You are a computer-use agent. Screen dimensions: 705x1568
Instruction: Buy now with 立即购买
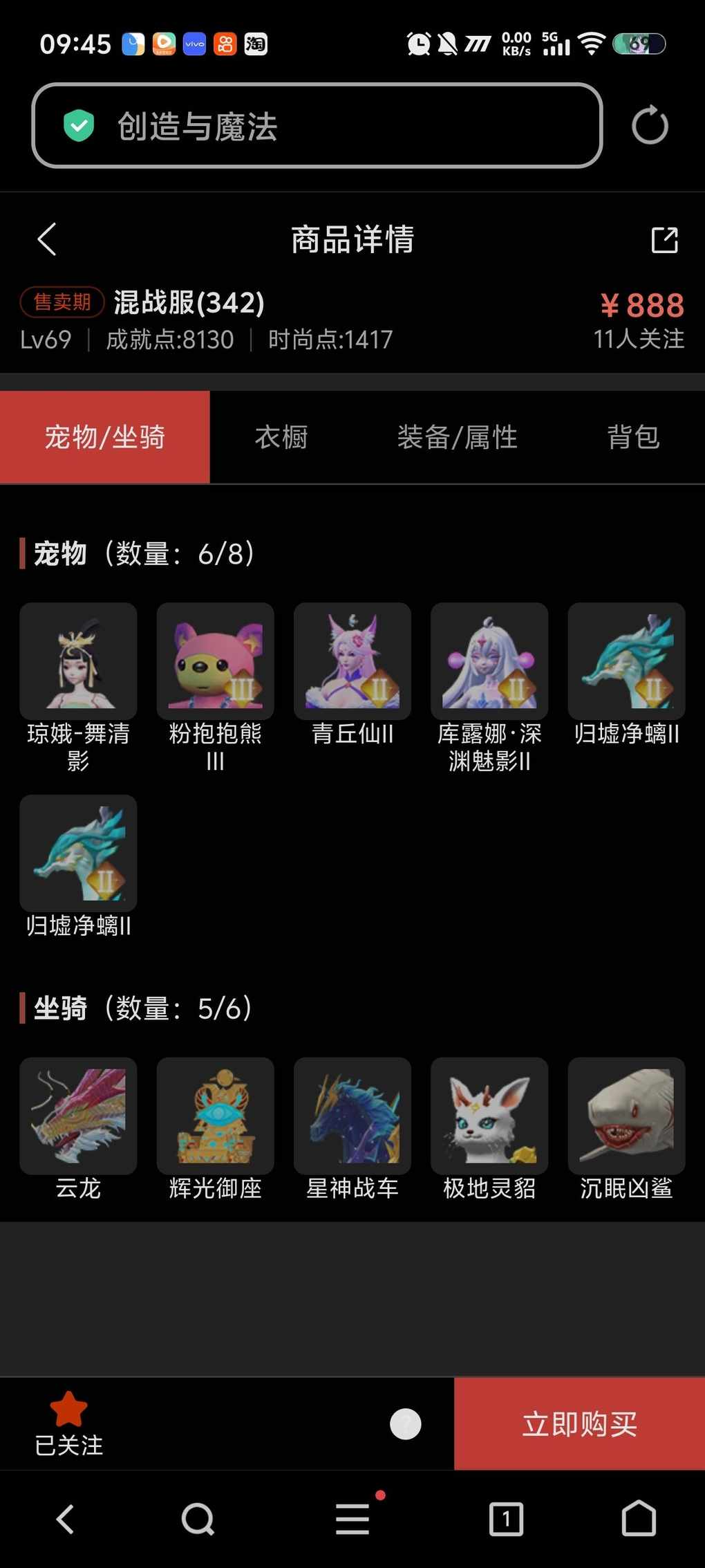point(579,1423)
